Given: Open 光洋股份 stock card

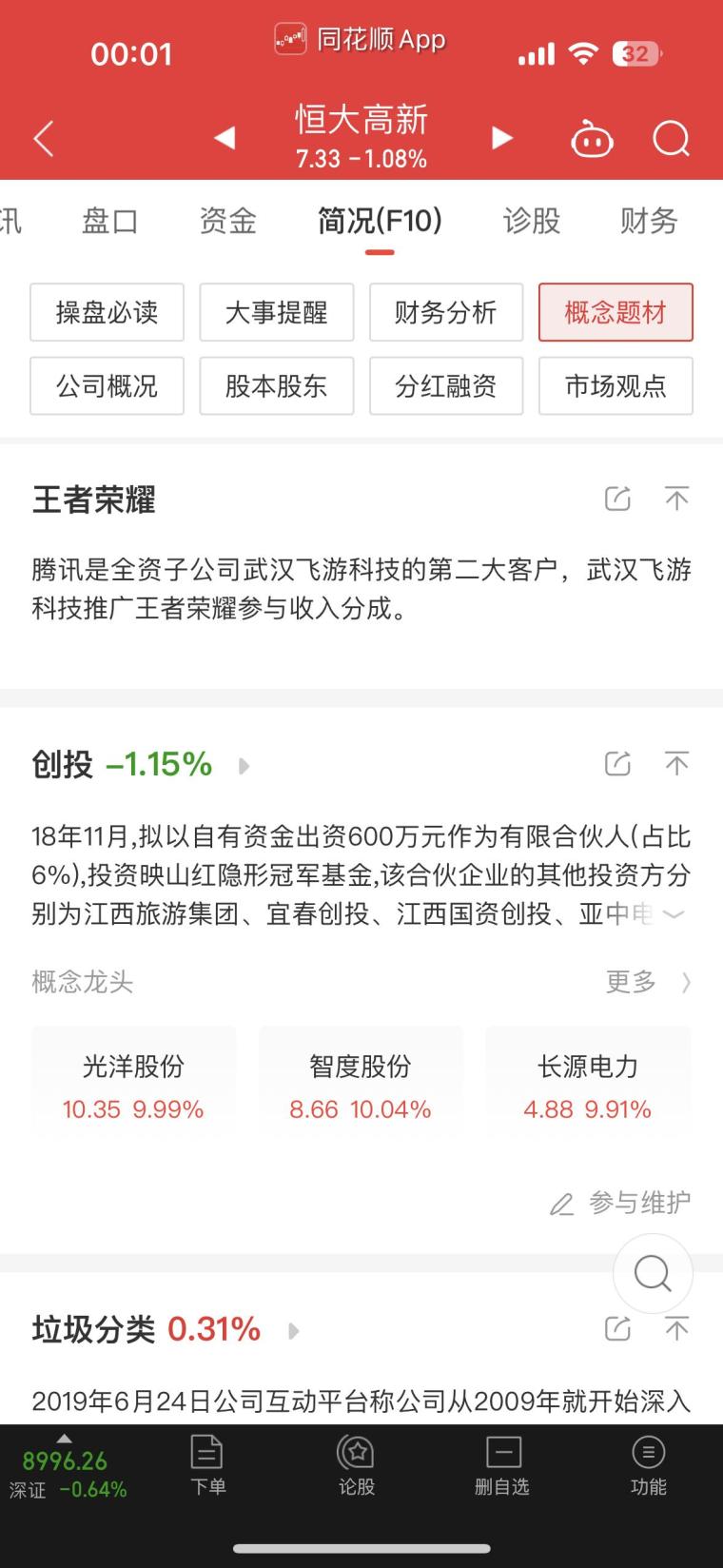Looking at the screenshot, I should pyautogui.click(x=133, y=1085).
